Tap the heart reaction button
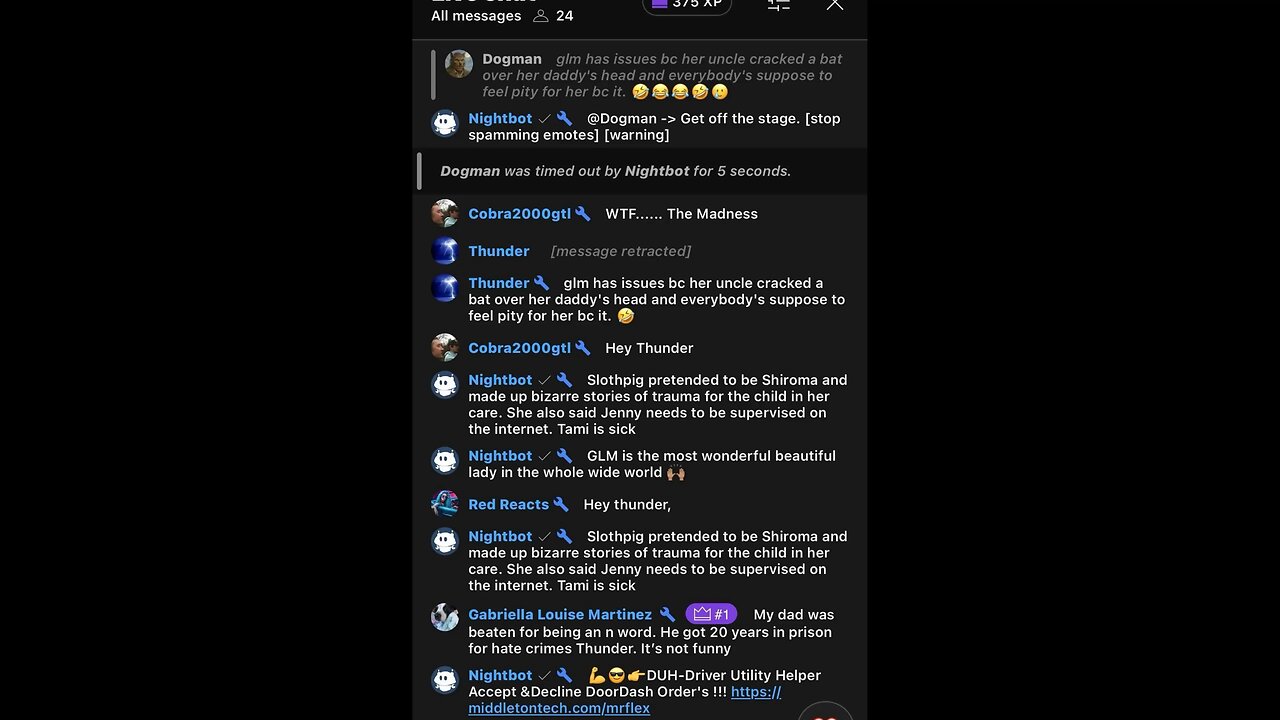 coord(826,712)
